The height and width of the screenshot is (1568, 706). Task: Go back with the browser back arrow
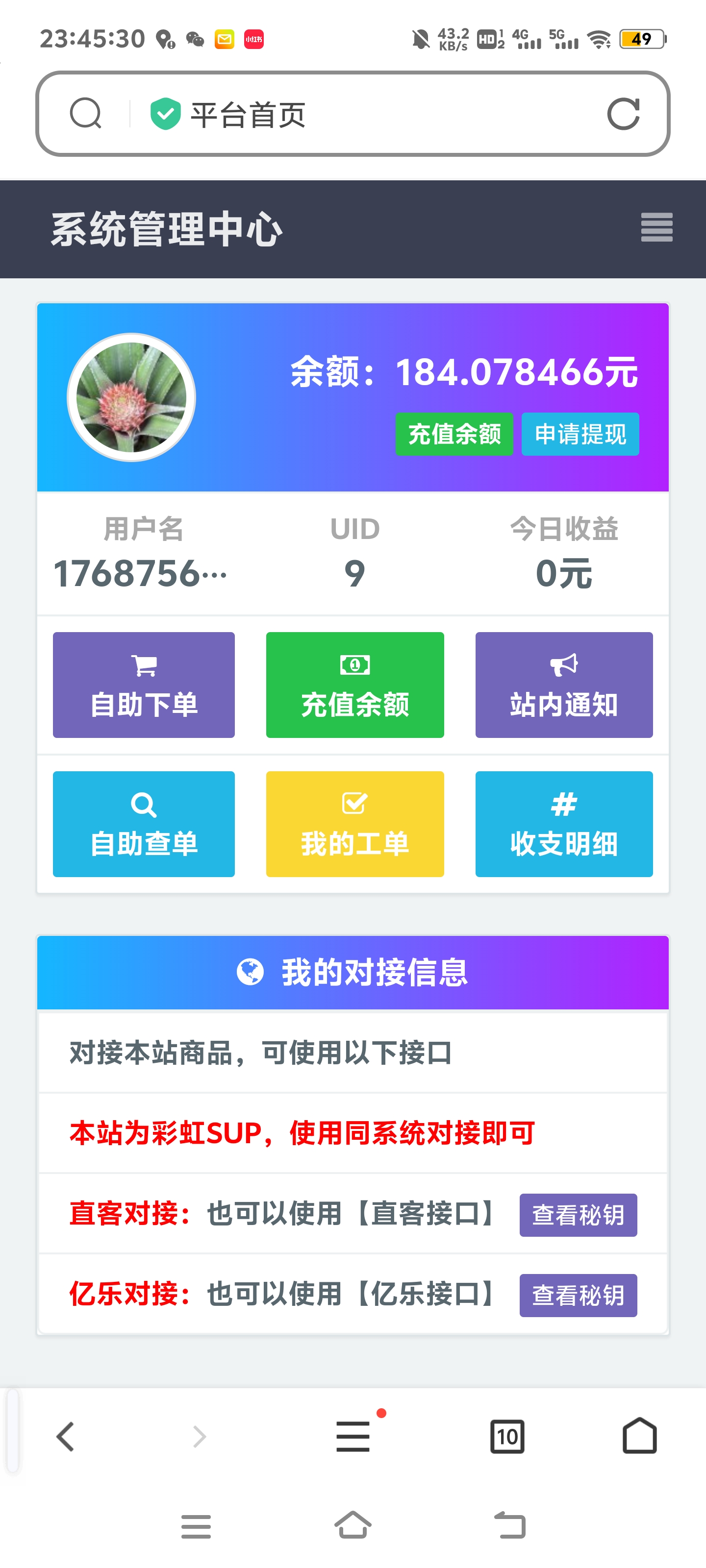pos(65,1437)
